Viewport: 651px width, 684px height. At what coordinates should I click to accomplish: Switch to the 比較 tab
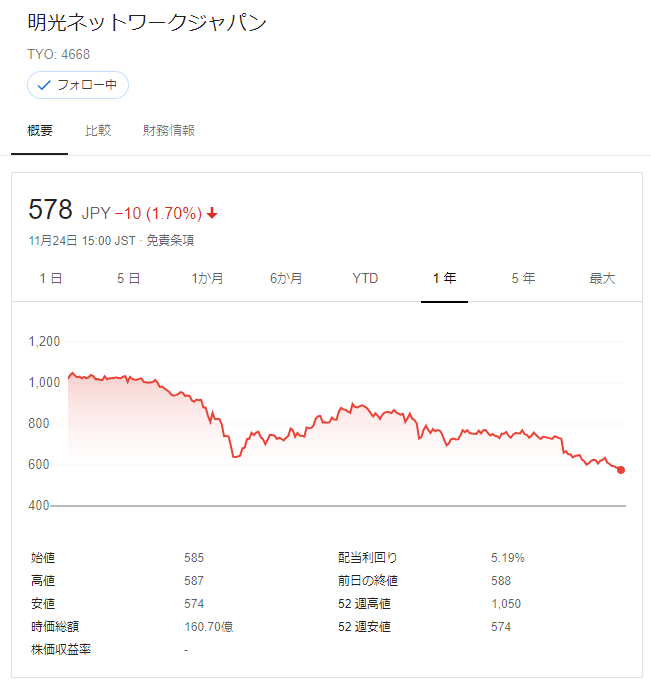pyautogui.click(x=98, y=130)
